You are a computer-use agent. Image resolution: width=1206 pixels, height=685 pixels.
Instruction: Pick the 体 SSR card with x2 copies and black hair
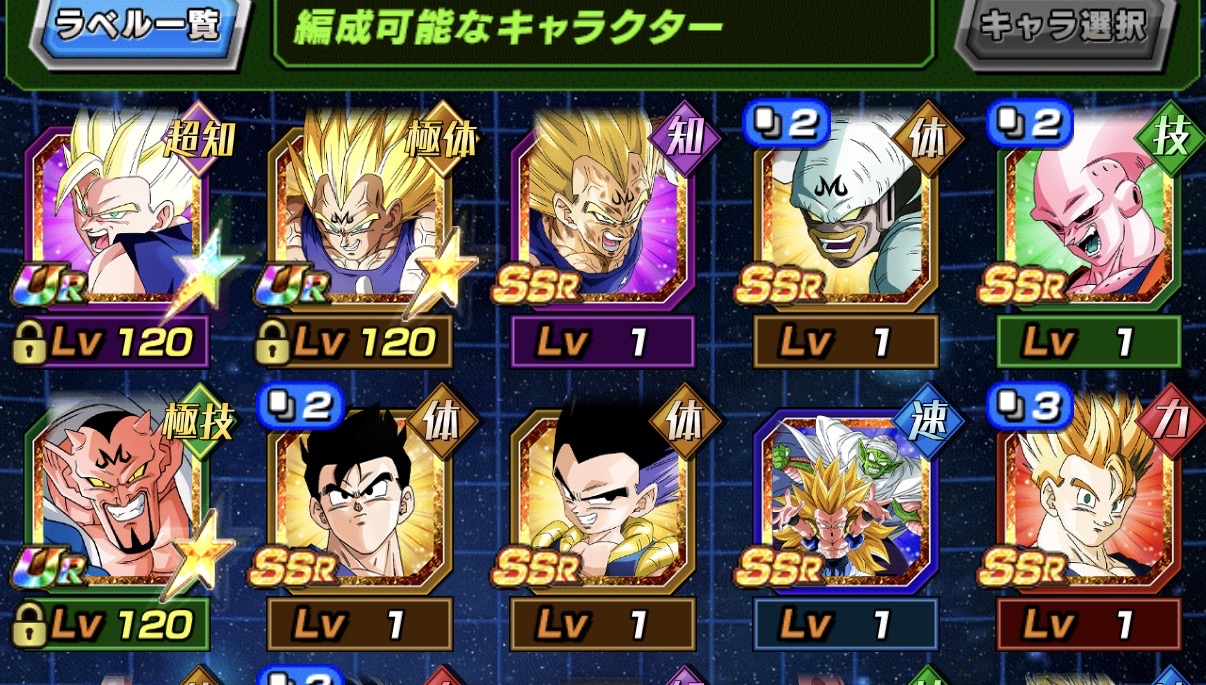coord(360,505)
